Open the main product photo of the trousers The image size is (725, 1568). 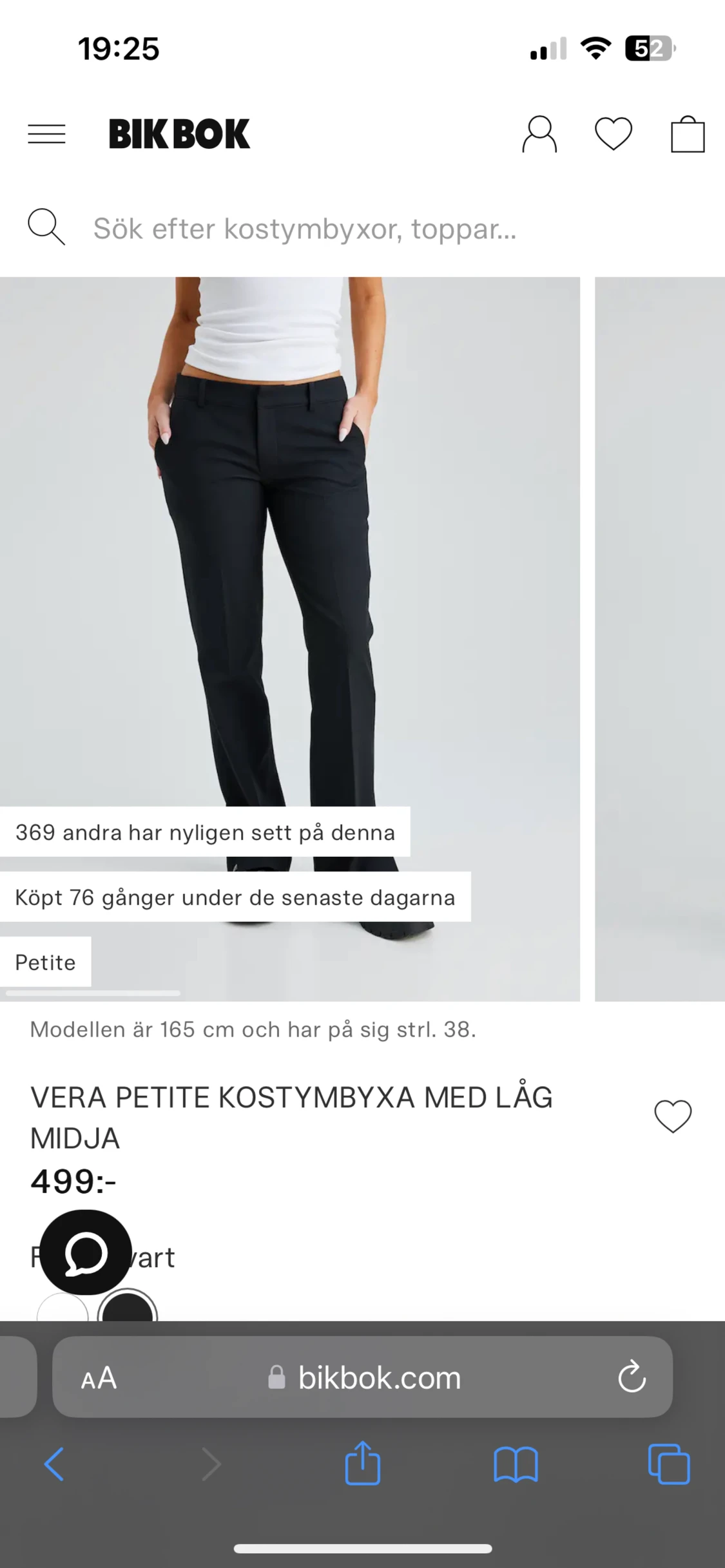pyautogui.click(x=290, y=580)
